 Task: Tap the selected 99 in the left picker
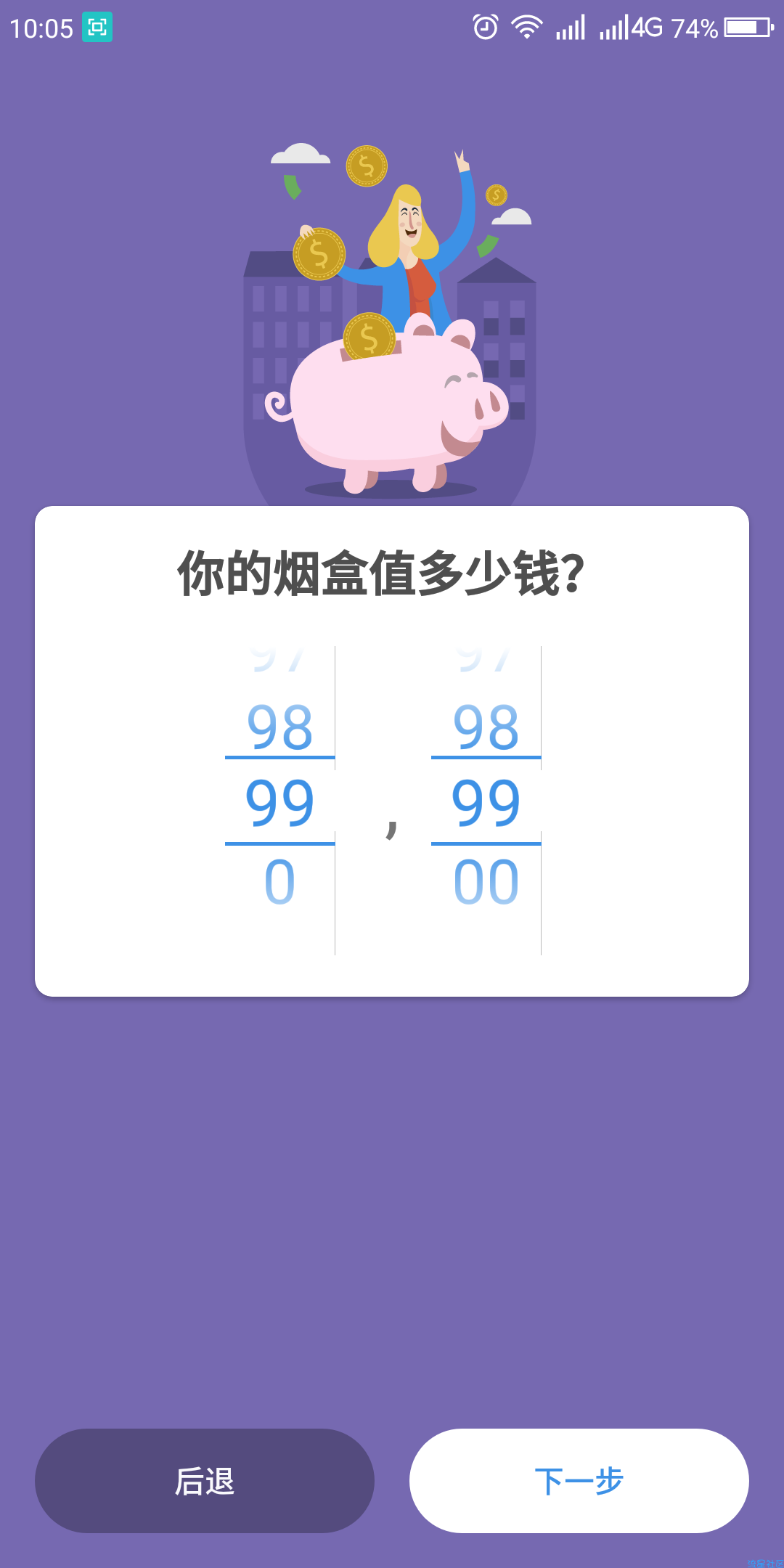pos(279,802)
